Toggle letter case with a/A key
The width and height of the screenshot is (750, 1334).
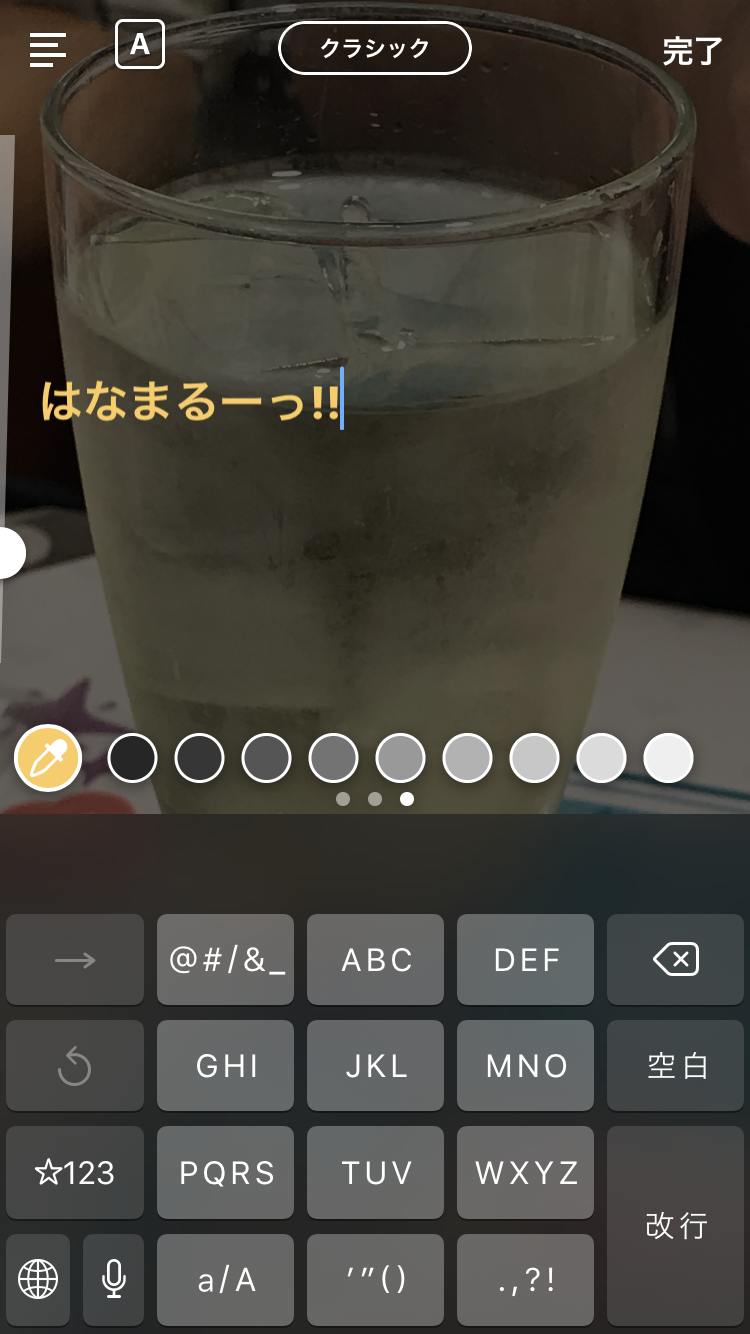pyautogui.click(x=226, y=1280)
